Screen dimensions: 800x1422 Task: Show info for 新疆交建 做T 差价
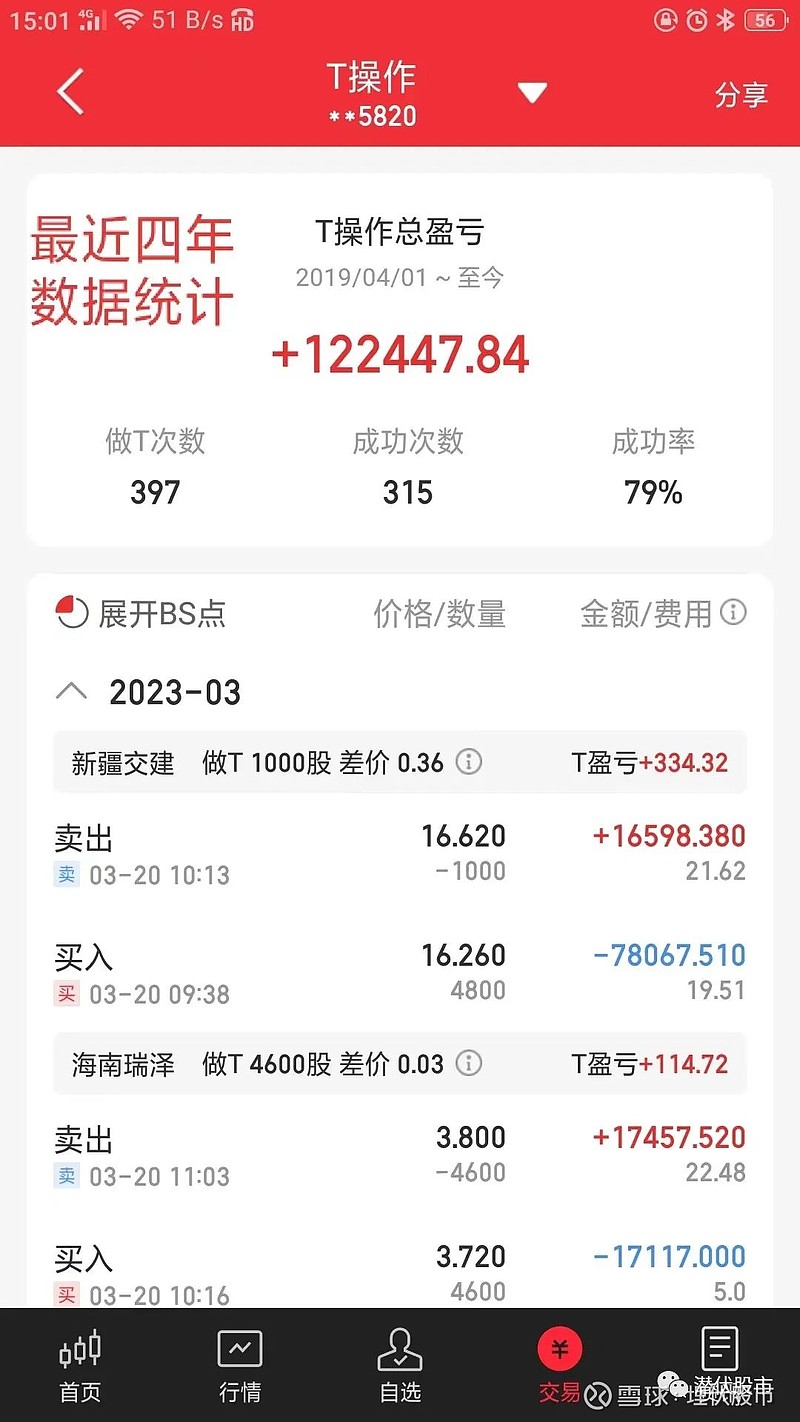[468, 762]
